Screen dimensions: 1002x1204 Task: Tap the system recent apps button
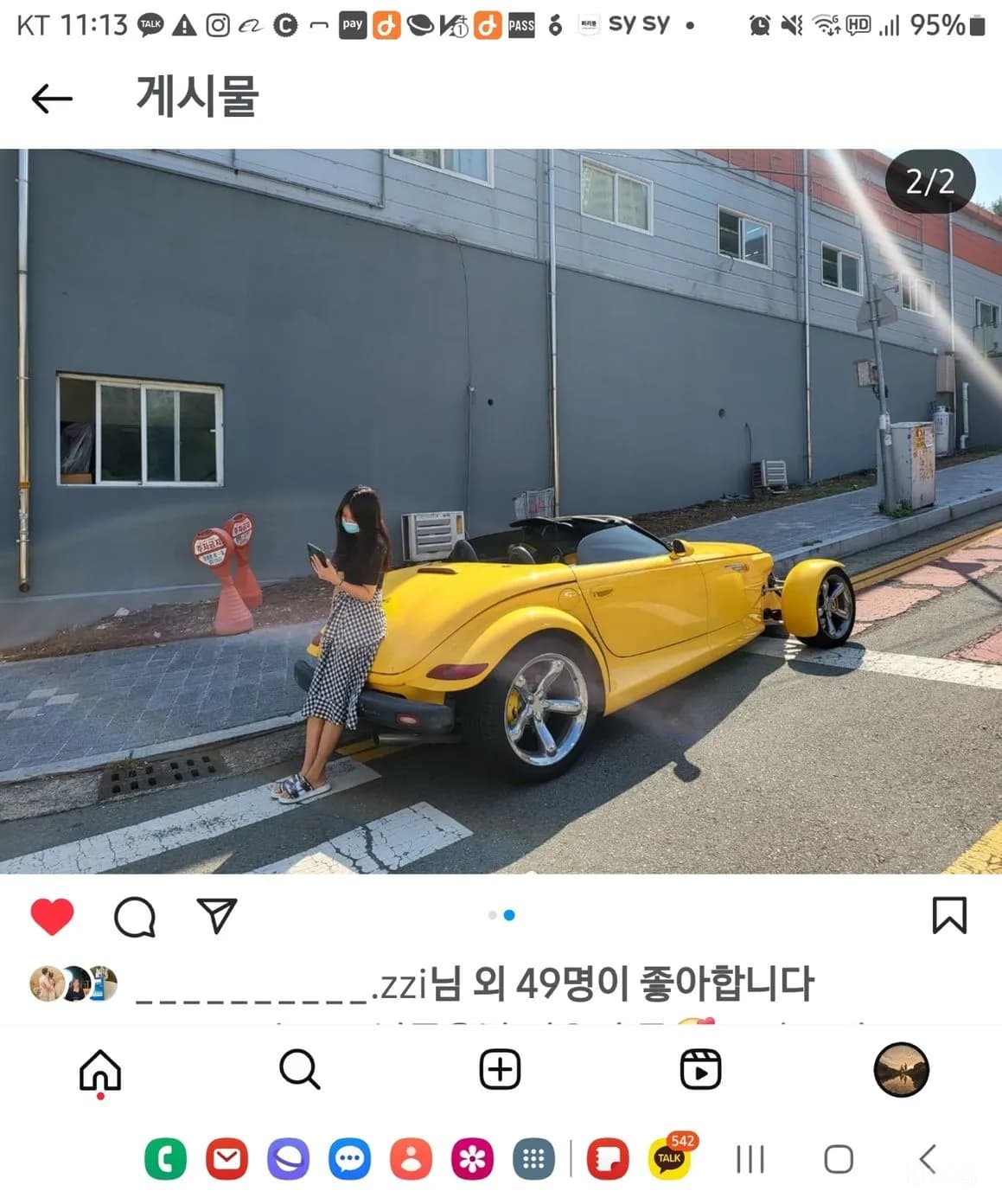[750, 1159]
